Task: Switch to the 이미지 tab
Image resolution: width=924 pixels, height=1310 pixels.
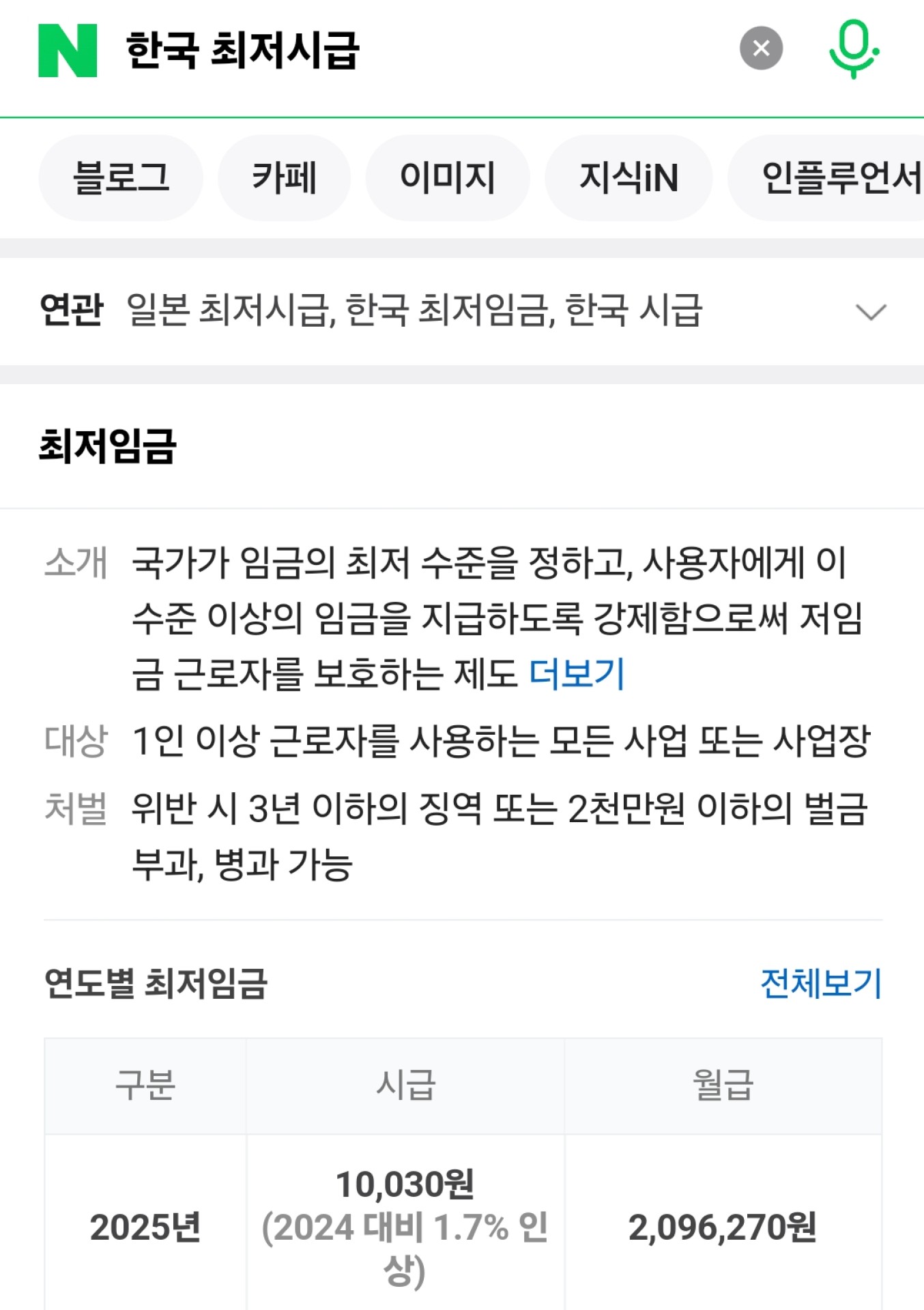Action: (447, 177)
